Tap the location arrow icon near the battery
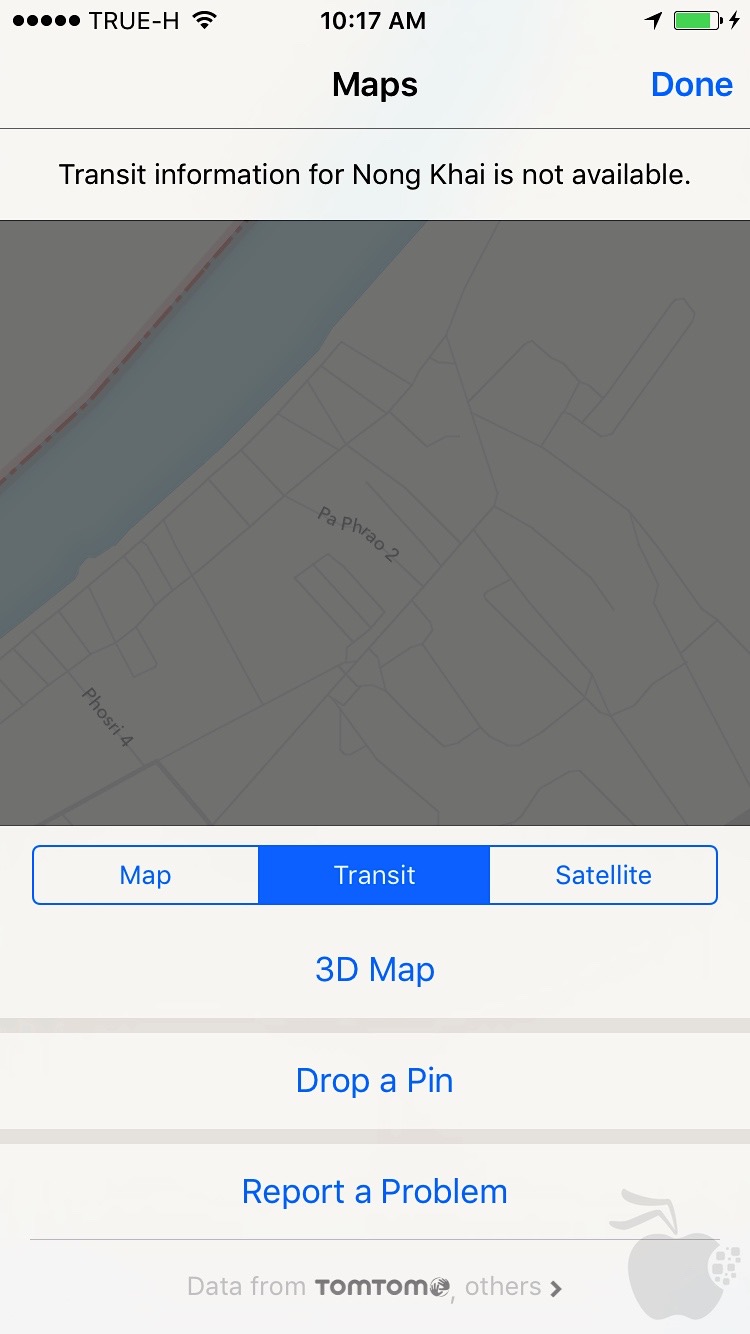 pyautogui.click(x=655, y=19)
